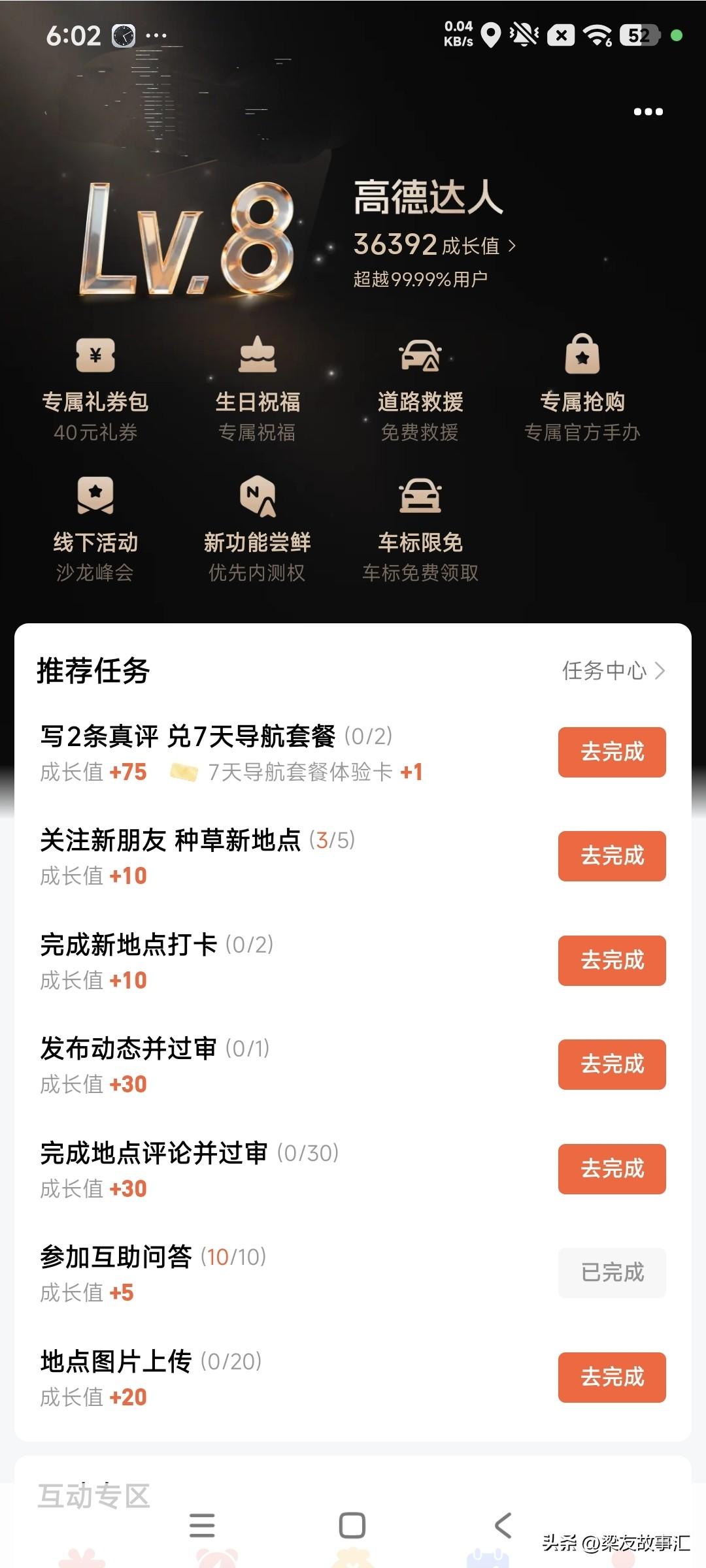
Task: Open the 道路救援 road rescue benefit
Action: point(422,385)
